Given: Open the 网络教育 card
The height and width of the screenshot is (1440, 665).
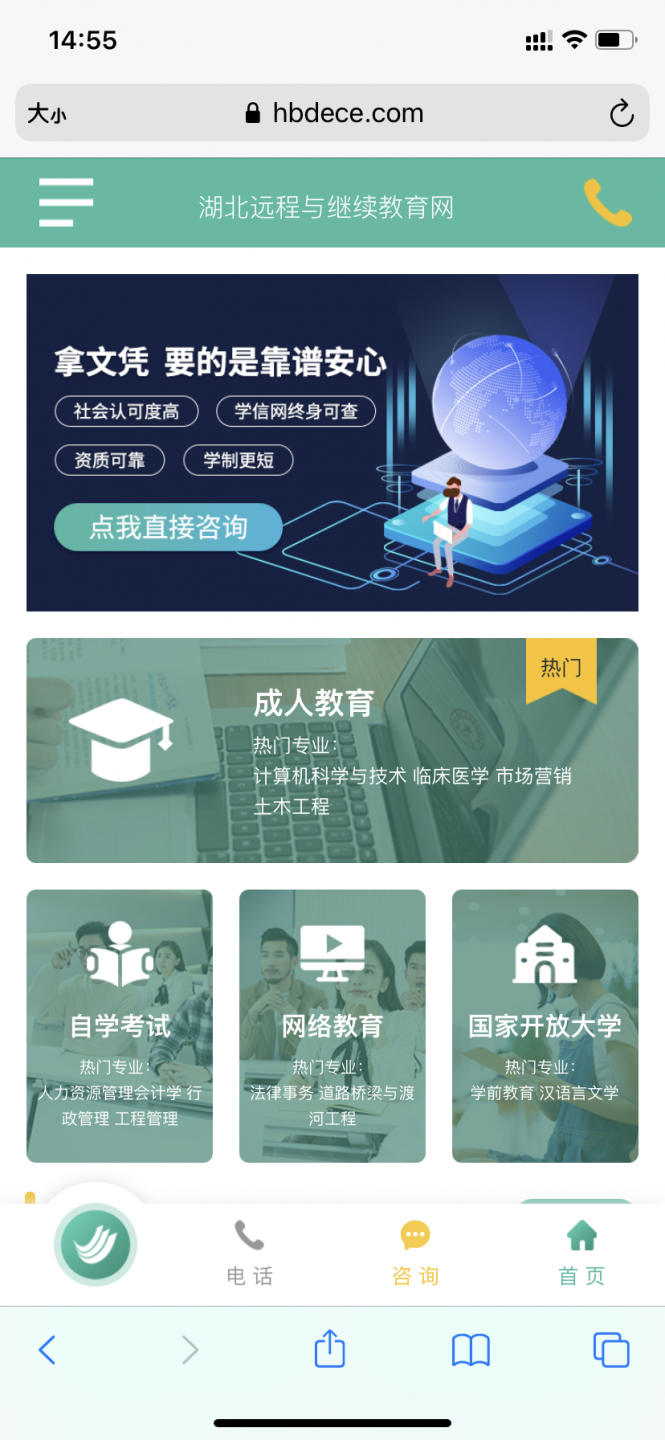Looking at the screenshot, I should (x=332, y=1025).
